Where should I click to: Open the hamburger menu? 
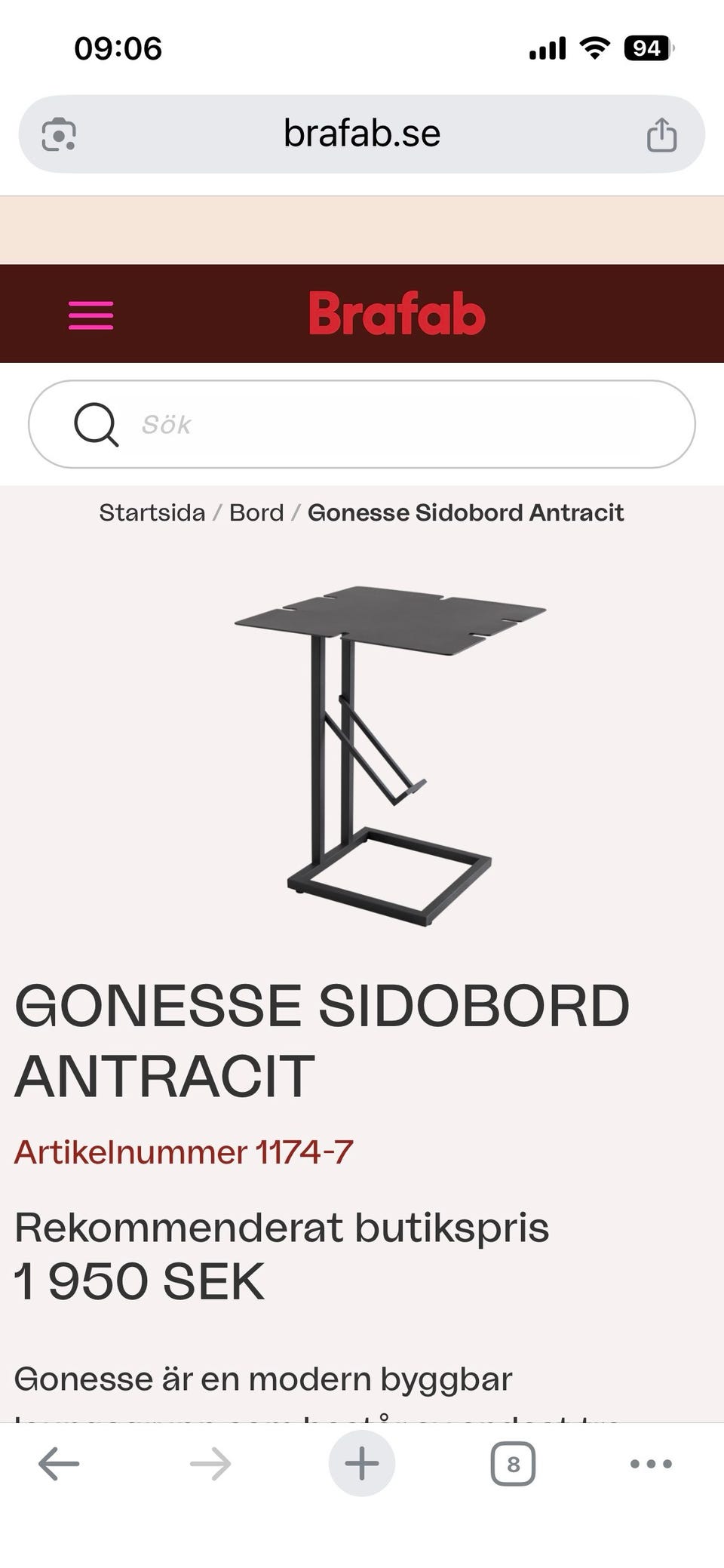90,316
